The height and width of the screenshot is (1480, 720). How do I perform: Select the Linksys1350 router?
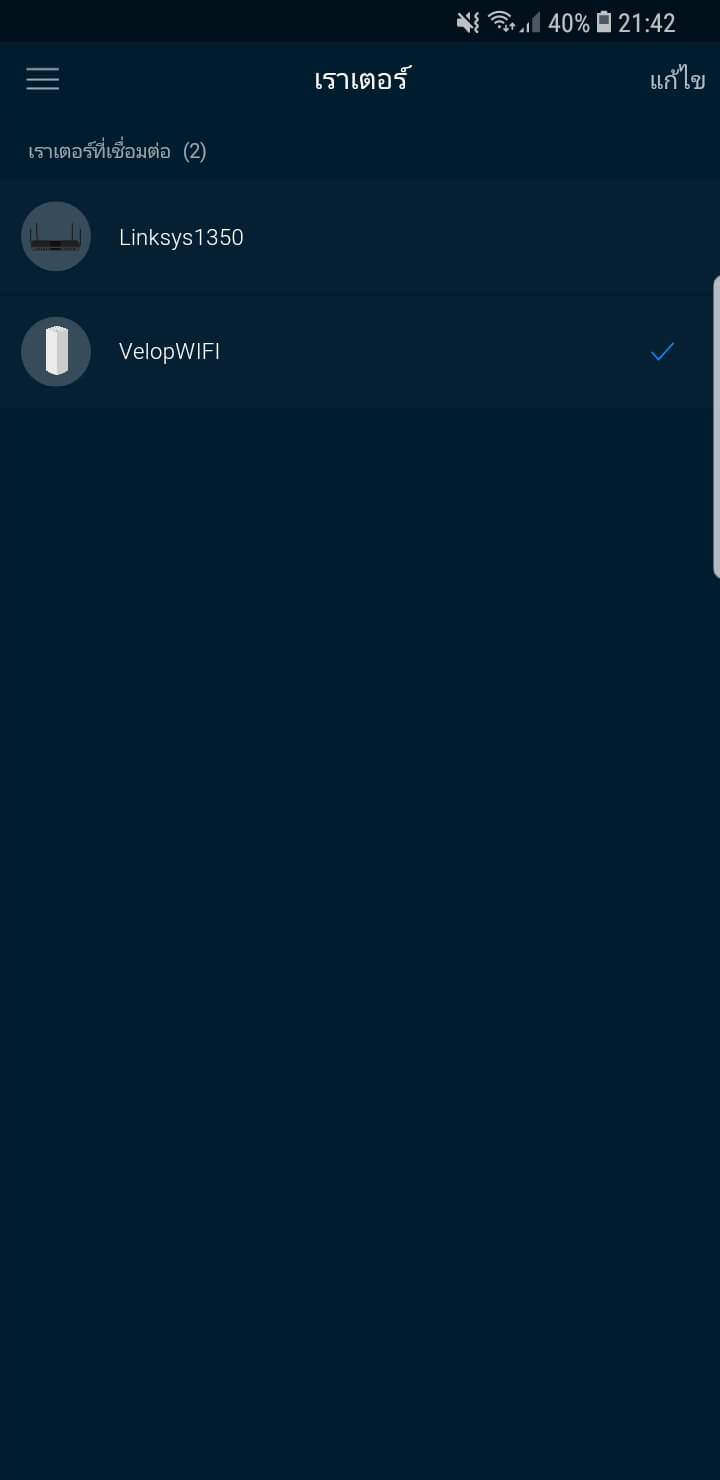coord(360,237)
